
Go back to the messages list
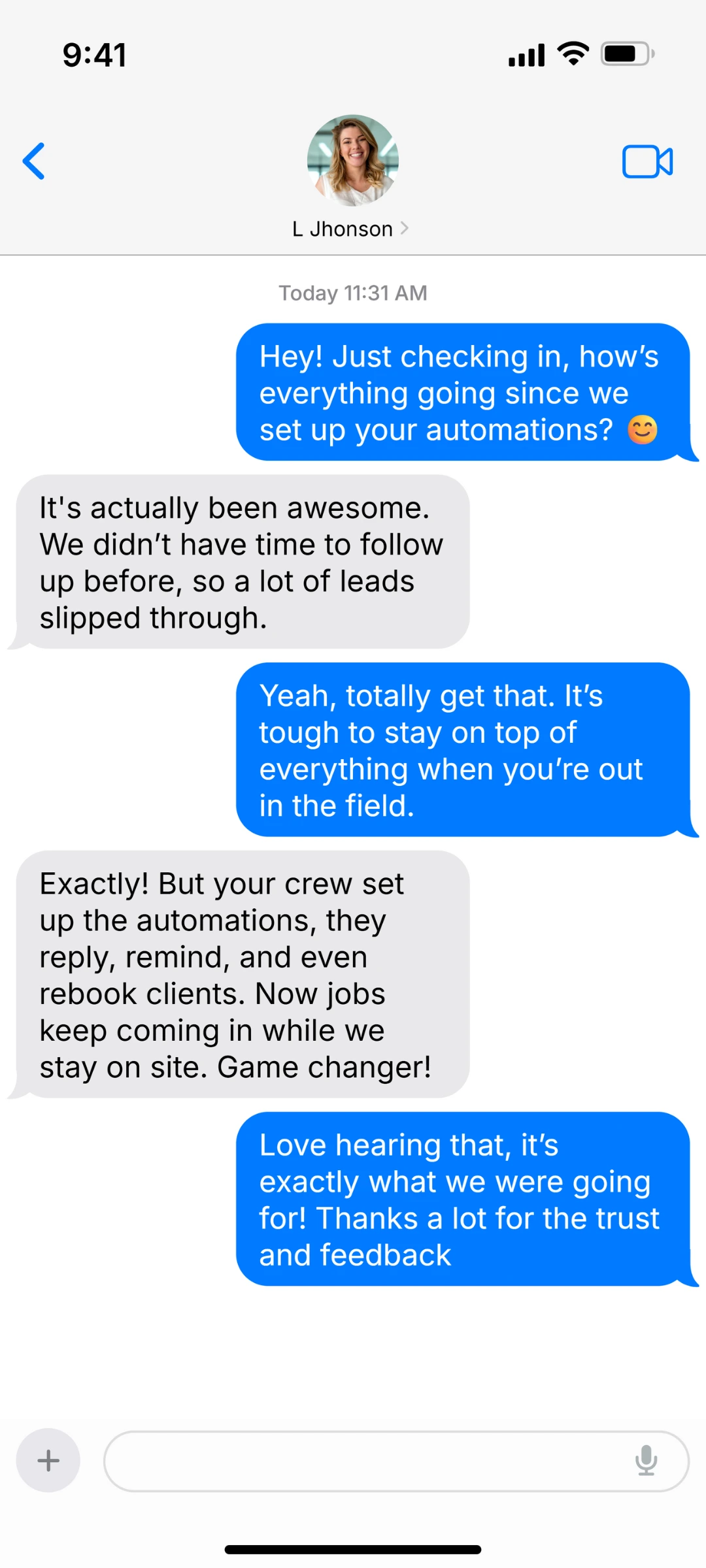(x=34, y=161)
